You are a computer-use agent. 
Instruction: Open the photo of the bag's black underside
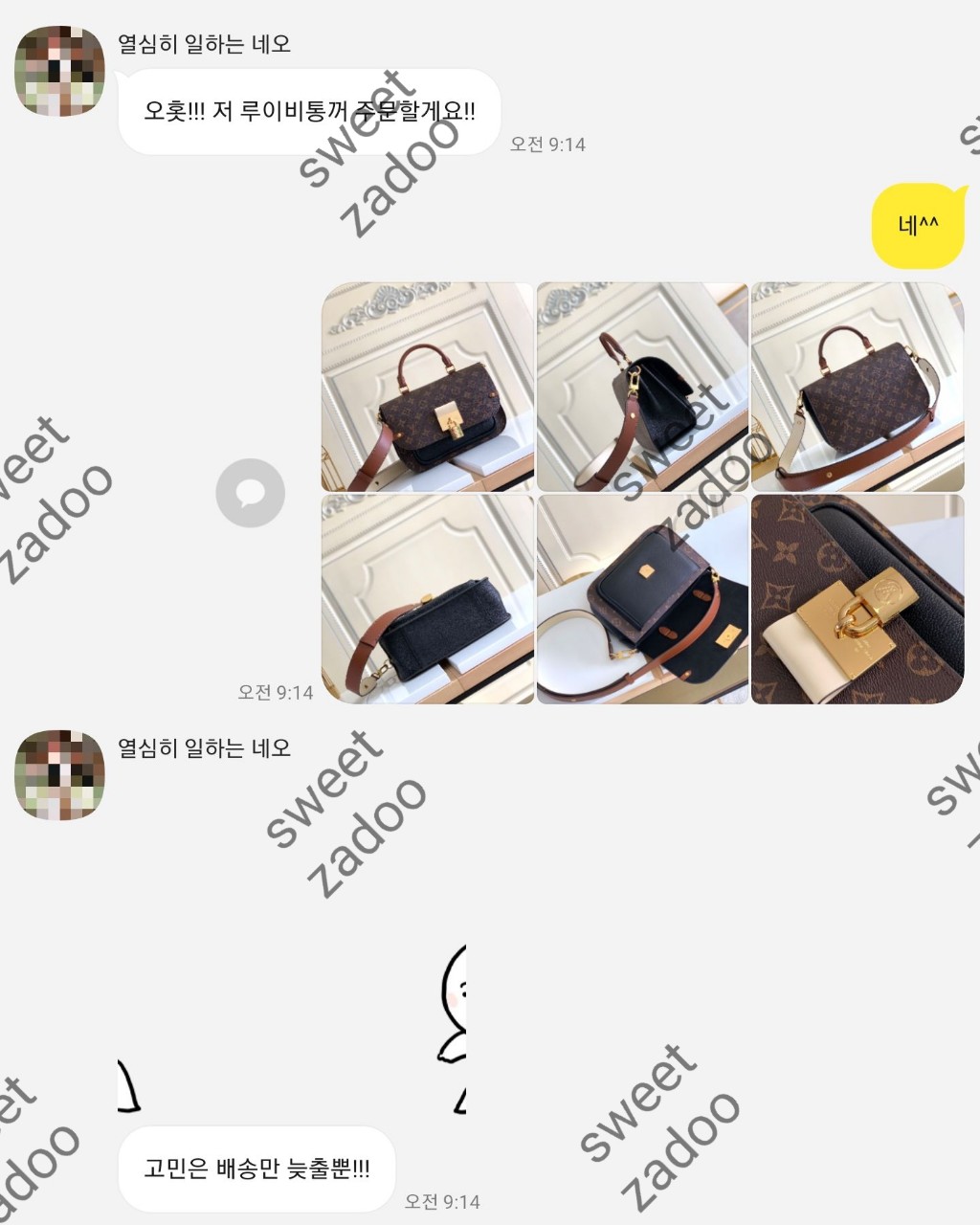427,600
